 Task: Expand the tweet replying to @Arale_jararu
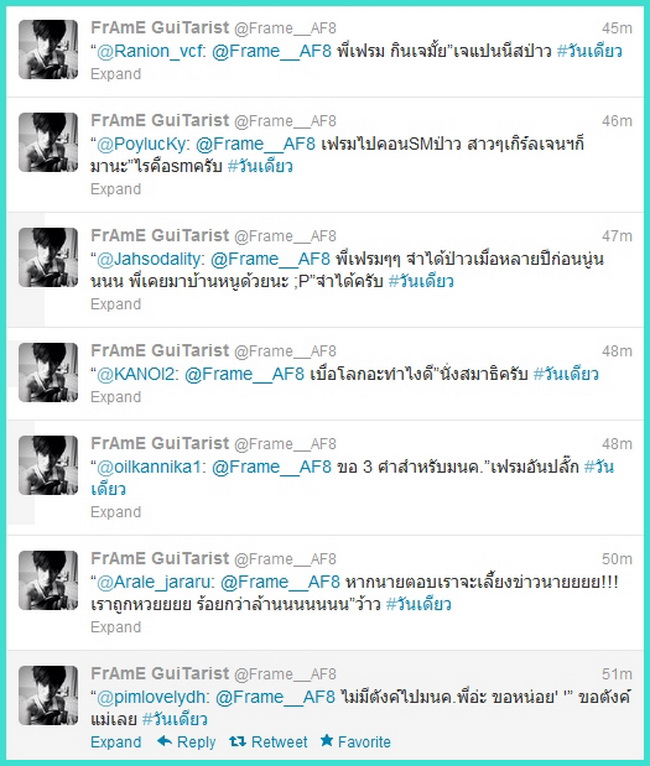115,627
